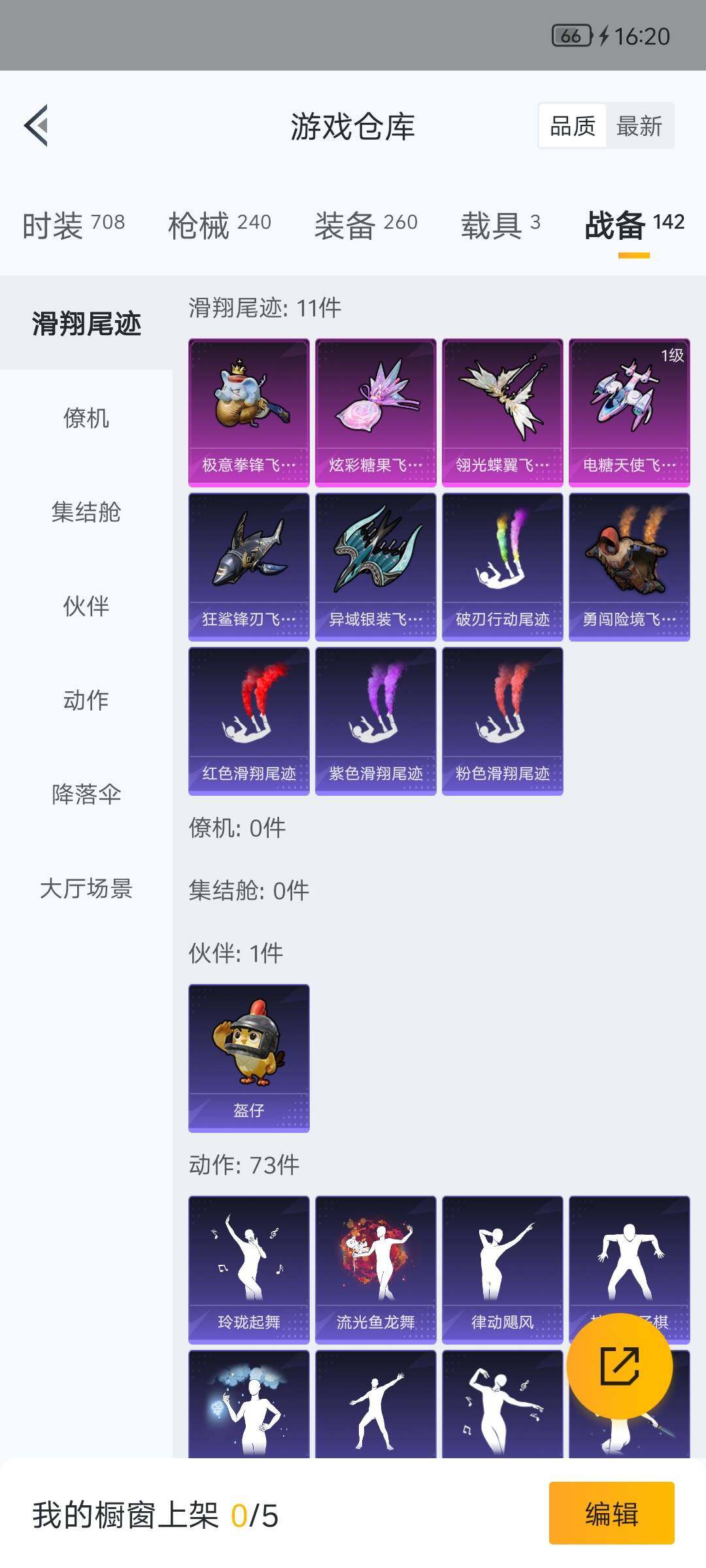The image size is (706, 1568).
Task: Keep 品质 sorting selected
Action: (571, 125)
